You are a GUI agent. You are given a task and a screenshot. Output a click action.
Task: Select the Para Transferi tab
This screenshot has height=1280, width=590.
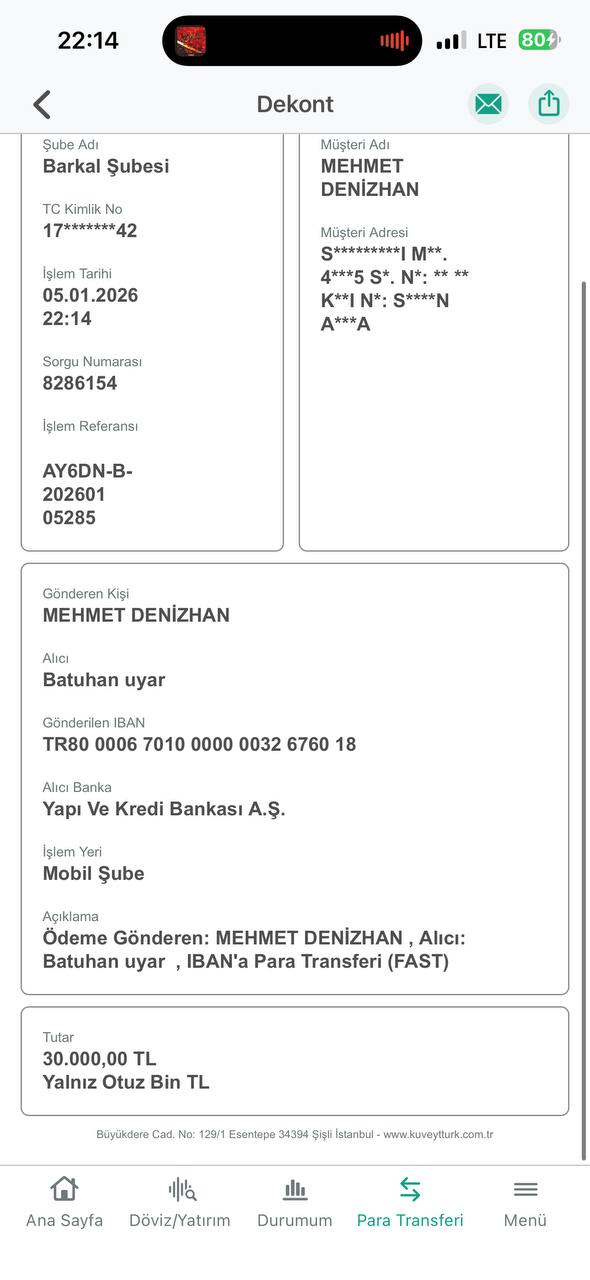pyautogui.click(x=410, y=1202)
